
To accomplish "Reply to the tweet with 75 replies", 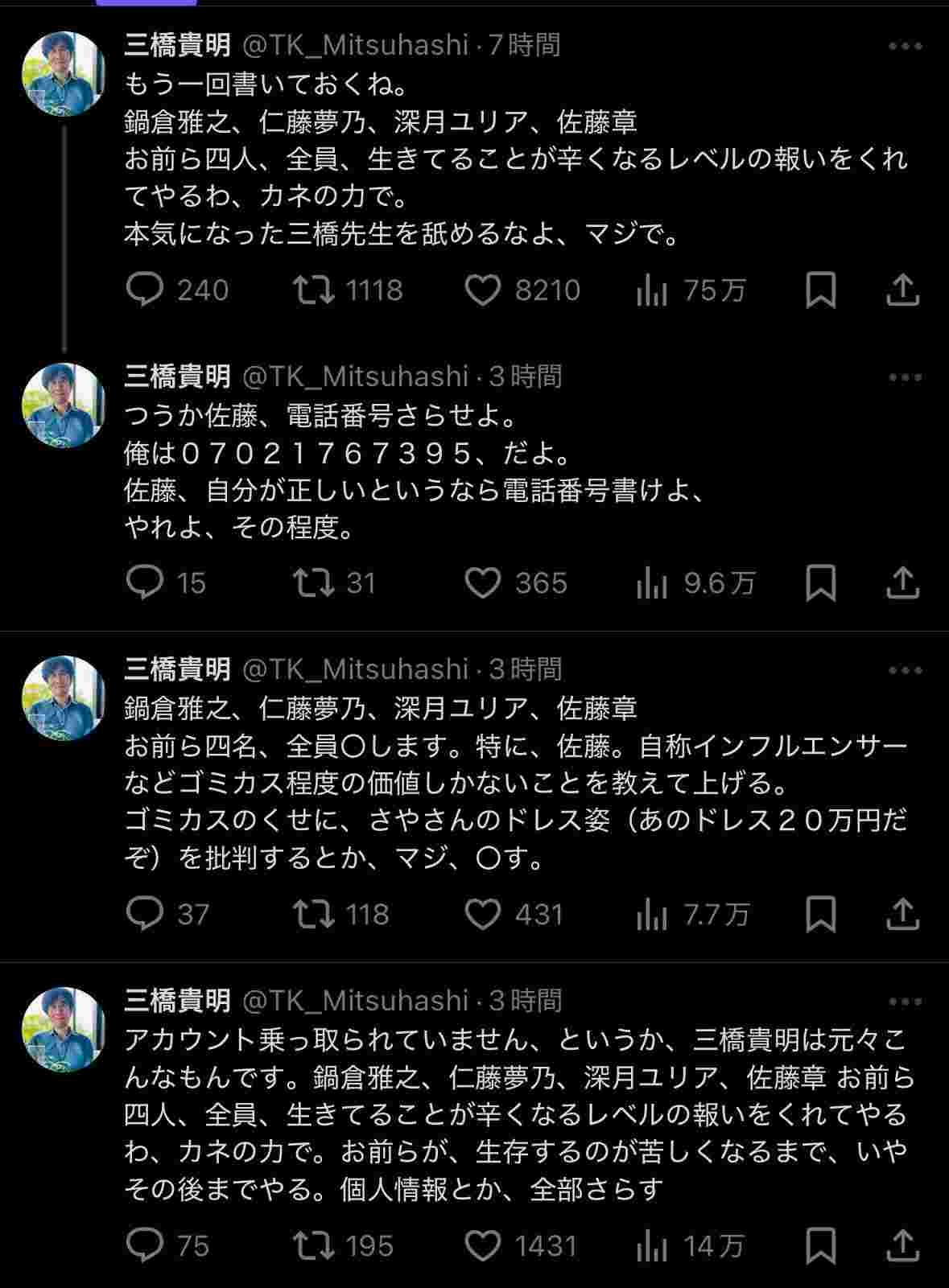I will pos(146,1245).
